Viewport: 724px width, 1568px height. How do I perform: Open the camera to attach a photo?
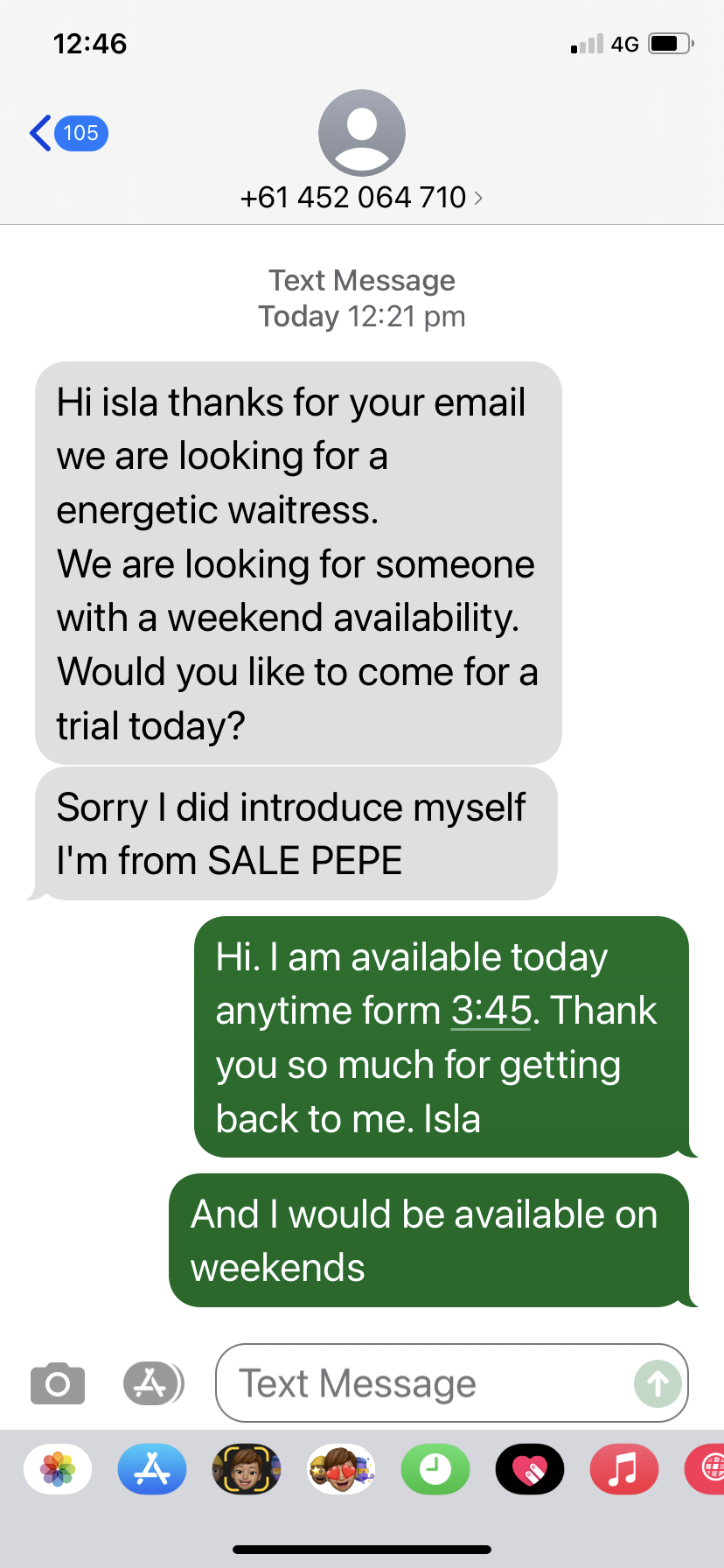click(58, 1383)
